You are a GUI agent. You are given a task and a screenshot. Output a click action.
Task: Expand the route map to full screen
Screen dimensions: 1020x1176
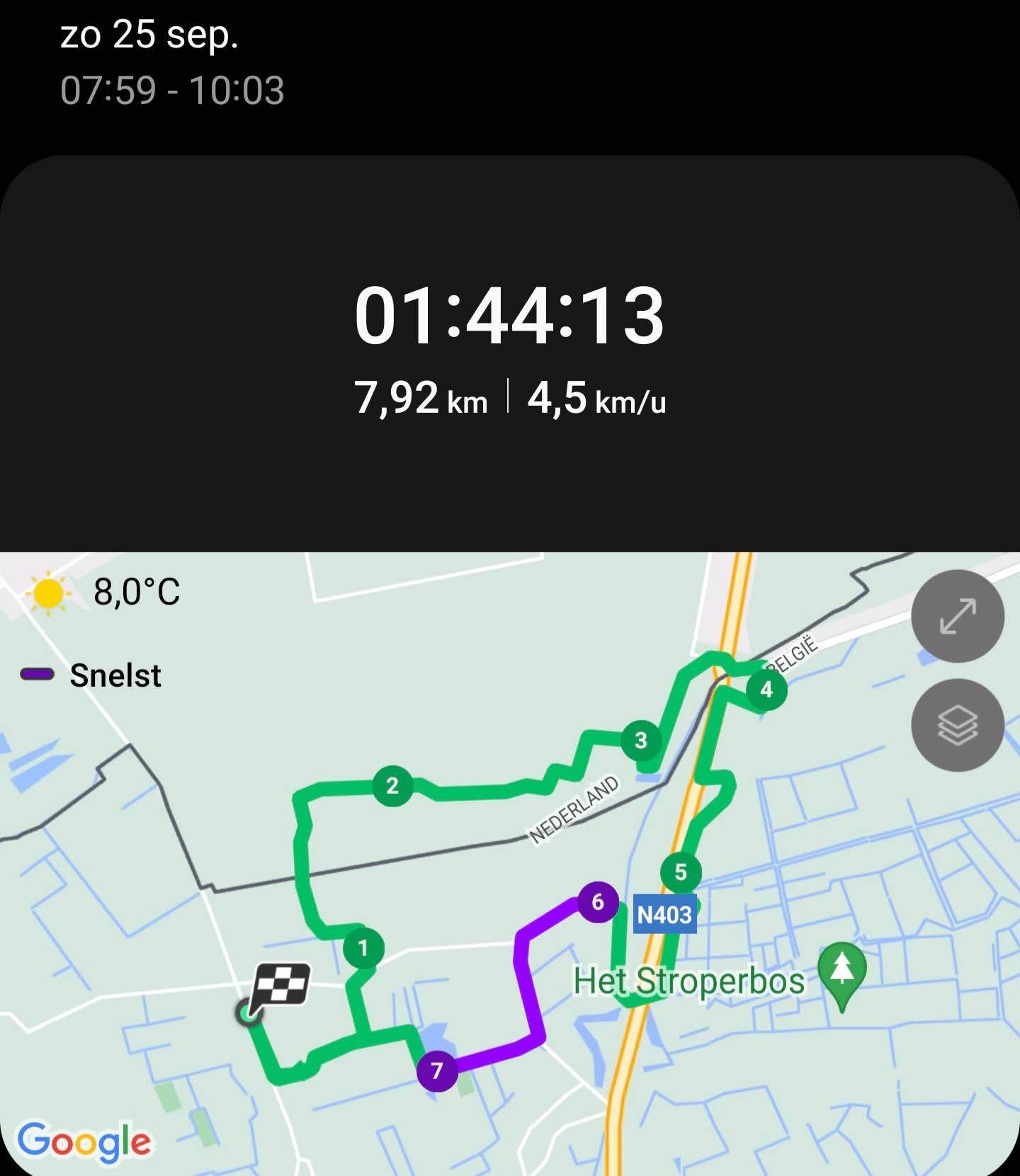[x=957, y=616]
